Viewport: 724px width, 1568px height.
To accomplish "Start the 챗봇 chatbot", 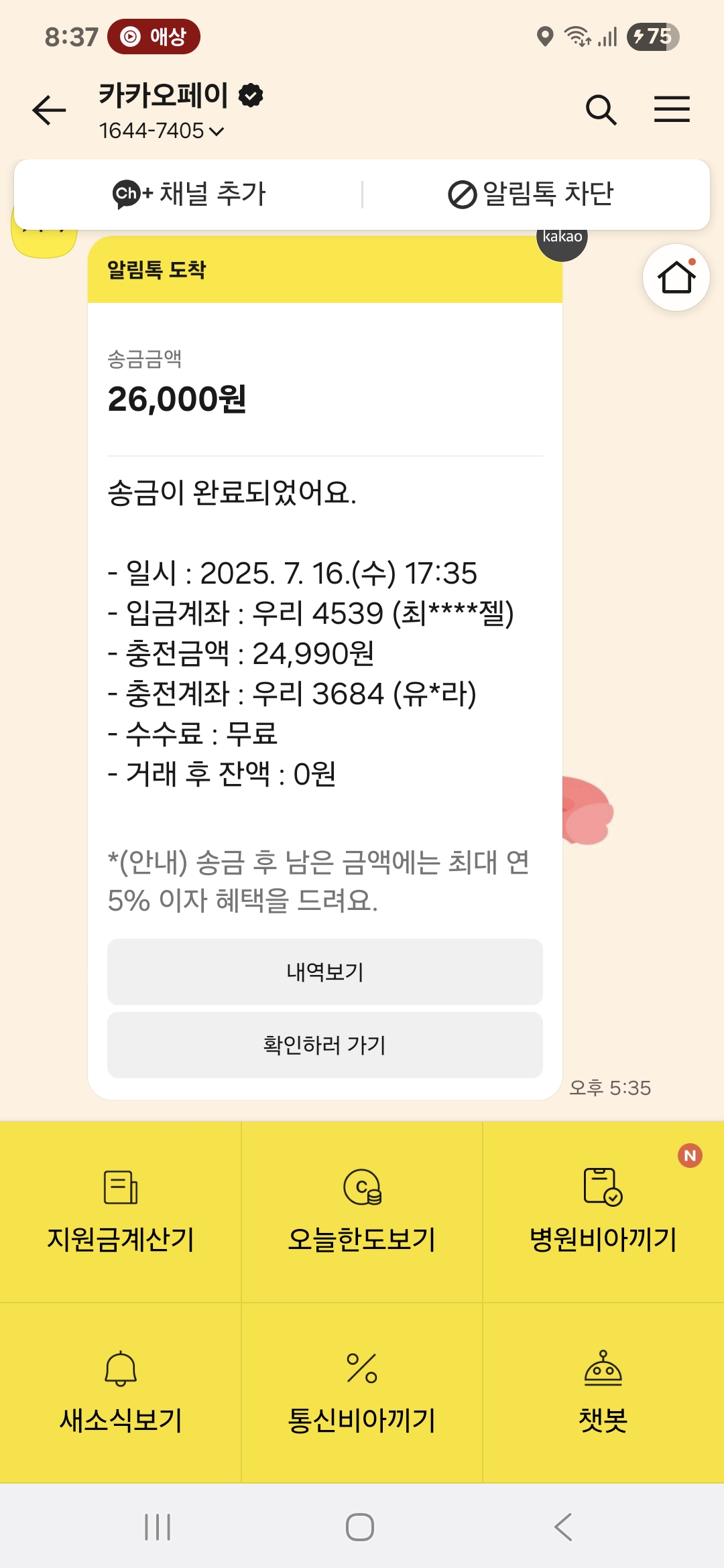I will tap(603, 1392).
